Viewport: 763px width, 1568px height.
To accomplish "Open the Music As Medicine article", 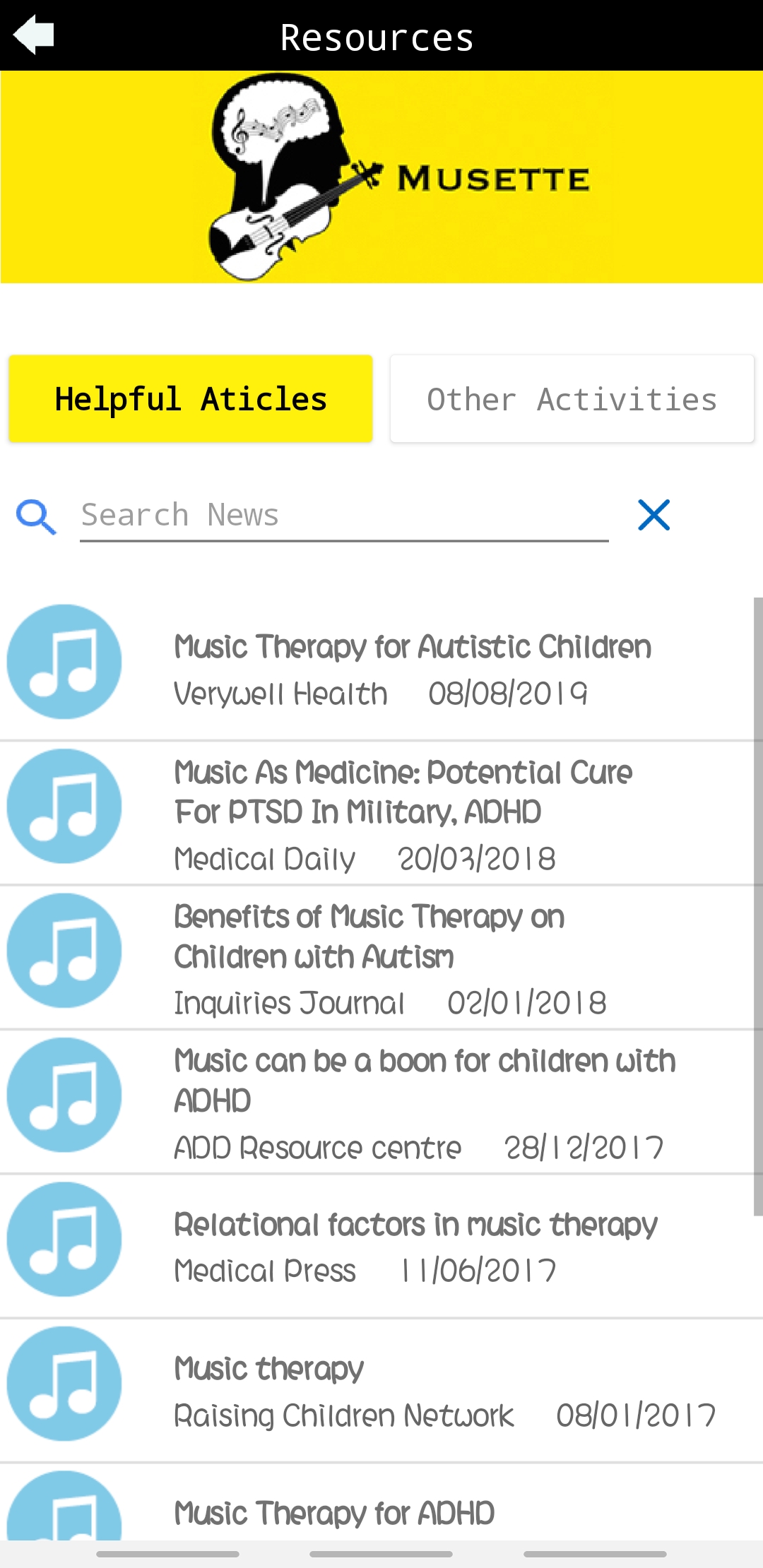I will coord(403,812).
